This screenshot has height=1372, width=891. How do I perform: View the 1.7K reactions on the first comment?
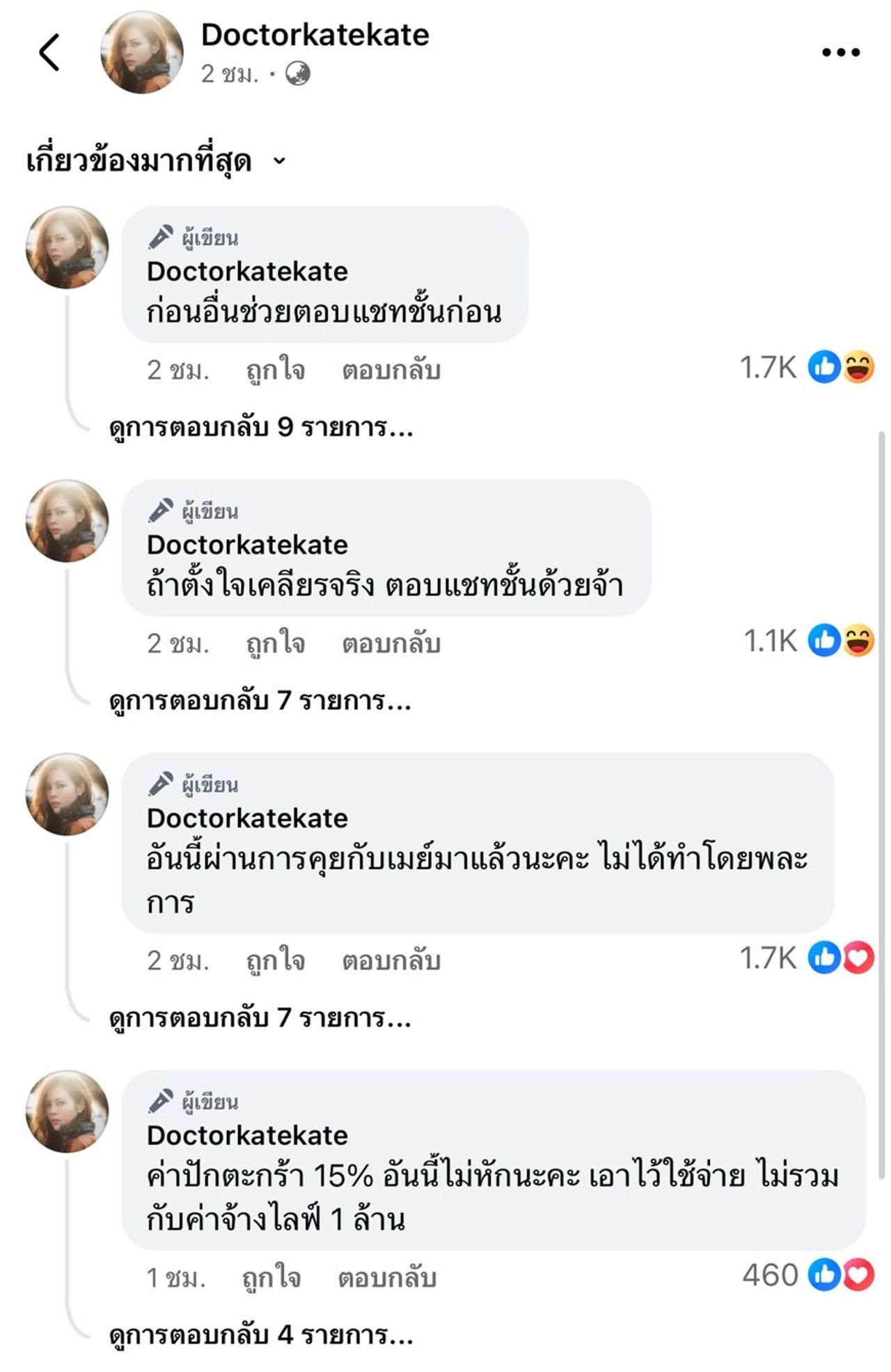pos(806,367)
